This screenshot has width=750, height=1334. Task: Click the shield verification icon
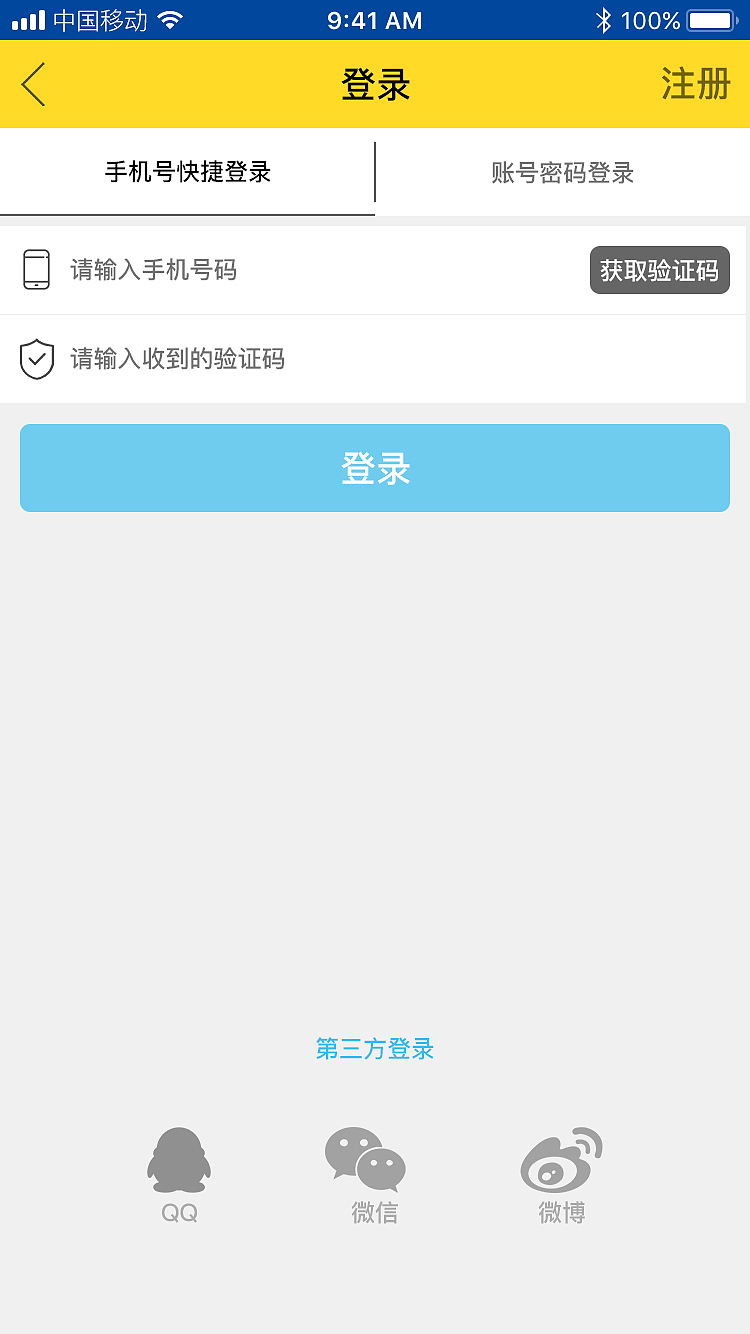tap(37, 357)
